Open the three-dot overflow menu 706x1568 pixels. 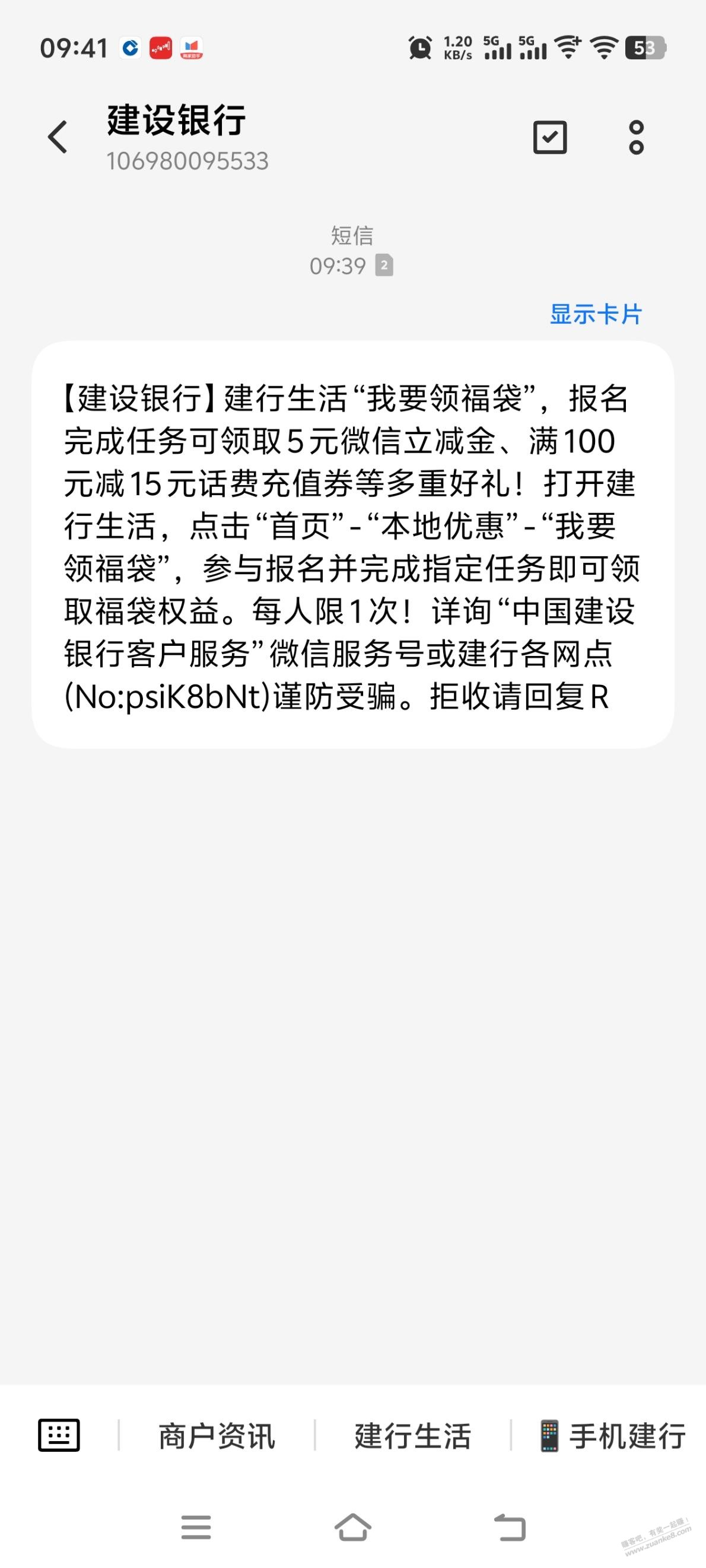636,137
